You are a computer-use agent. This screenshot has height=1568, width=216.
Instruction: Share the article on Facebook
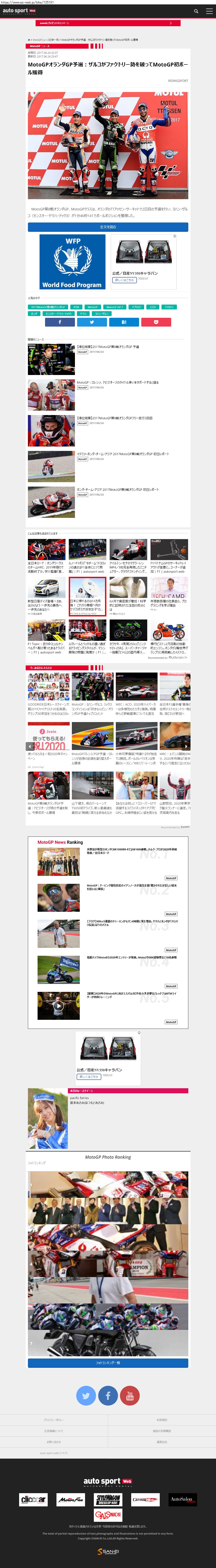coord(60,322)
